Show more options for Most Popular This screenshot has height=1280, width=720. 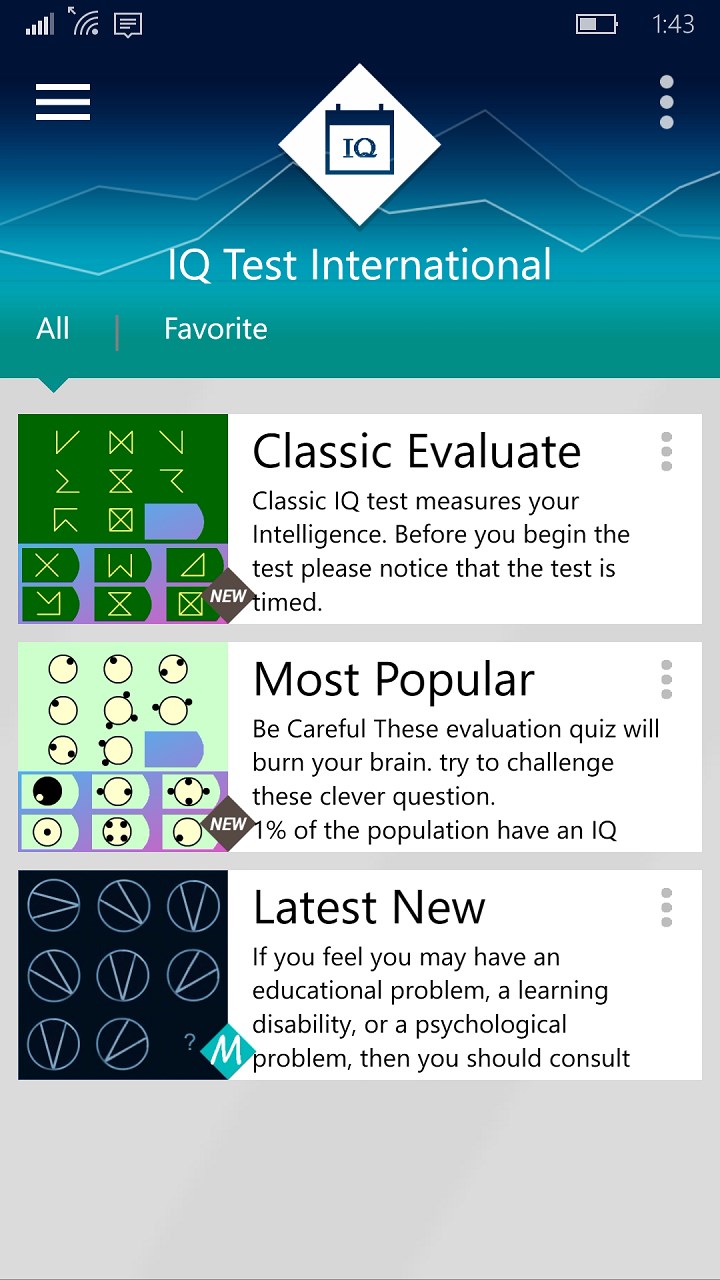[x=667, y=680]
